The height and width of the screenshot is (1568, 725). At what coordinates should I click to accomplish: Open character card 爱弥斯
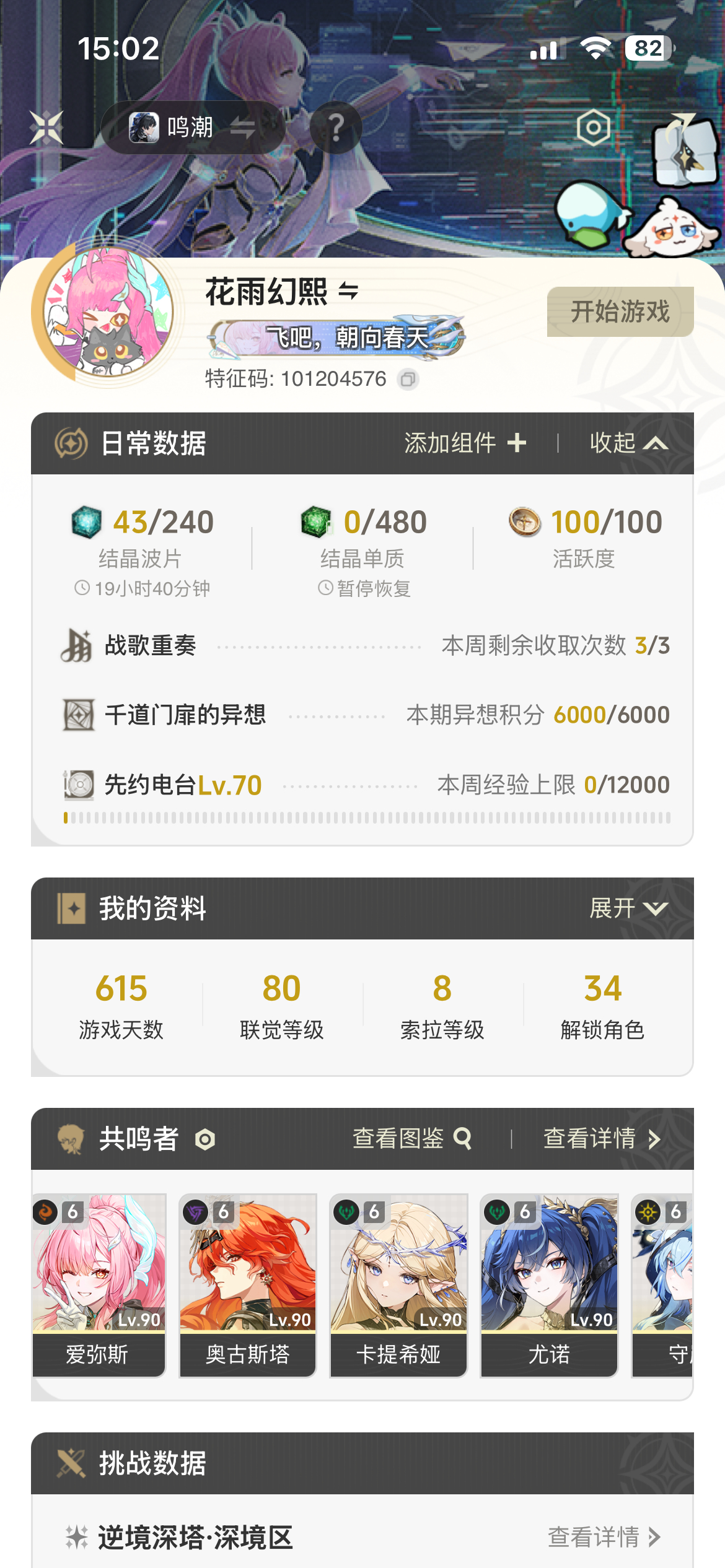(98, 1285)
